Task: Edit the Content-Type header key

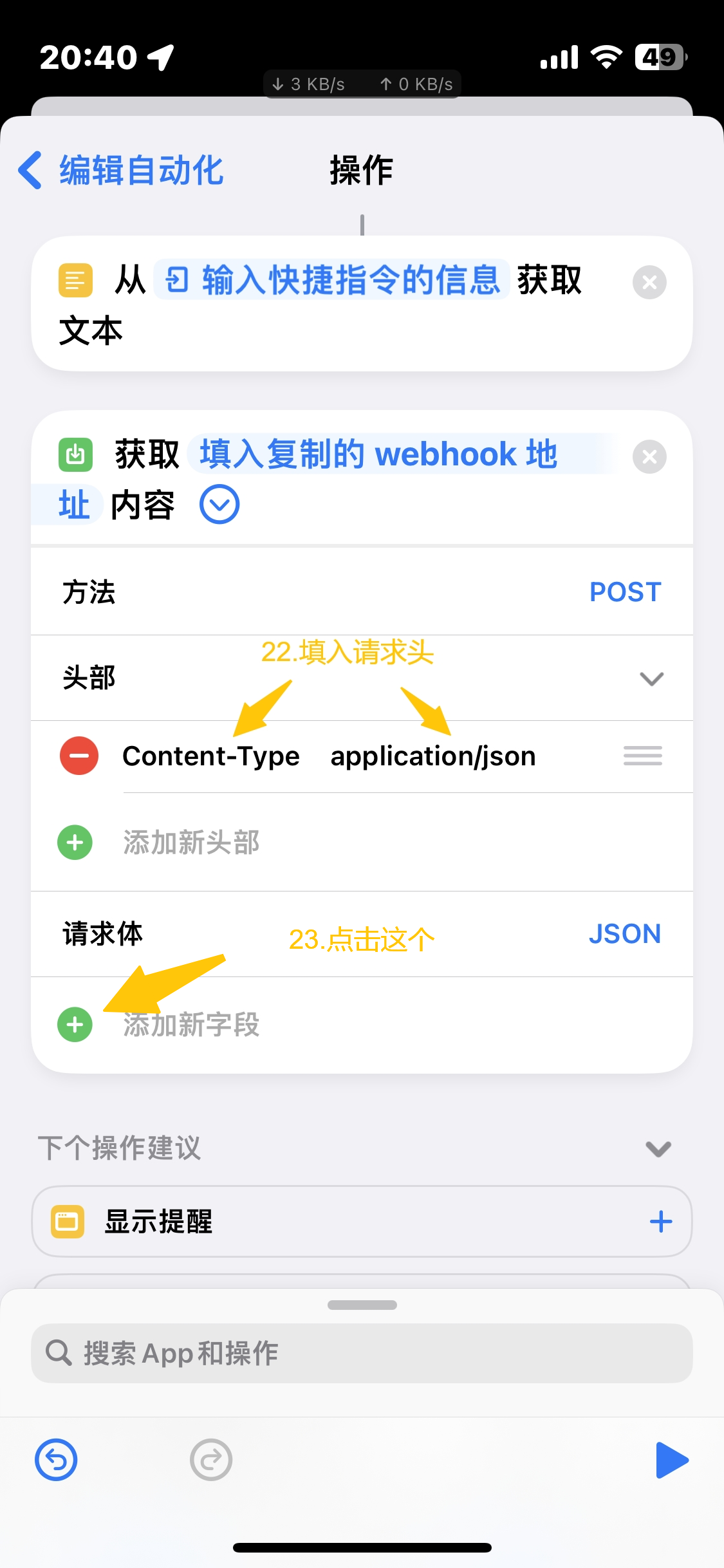Action: coord(211,756)
